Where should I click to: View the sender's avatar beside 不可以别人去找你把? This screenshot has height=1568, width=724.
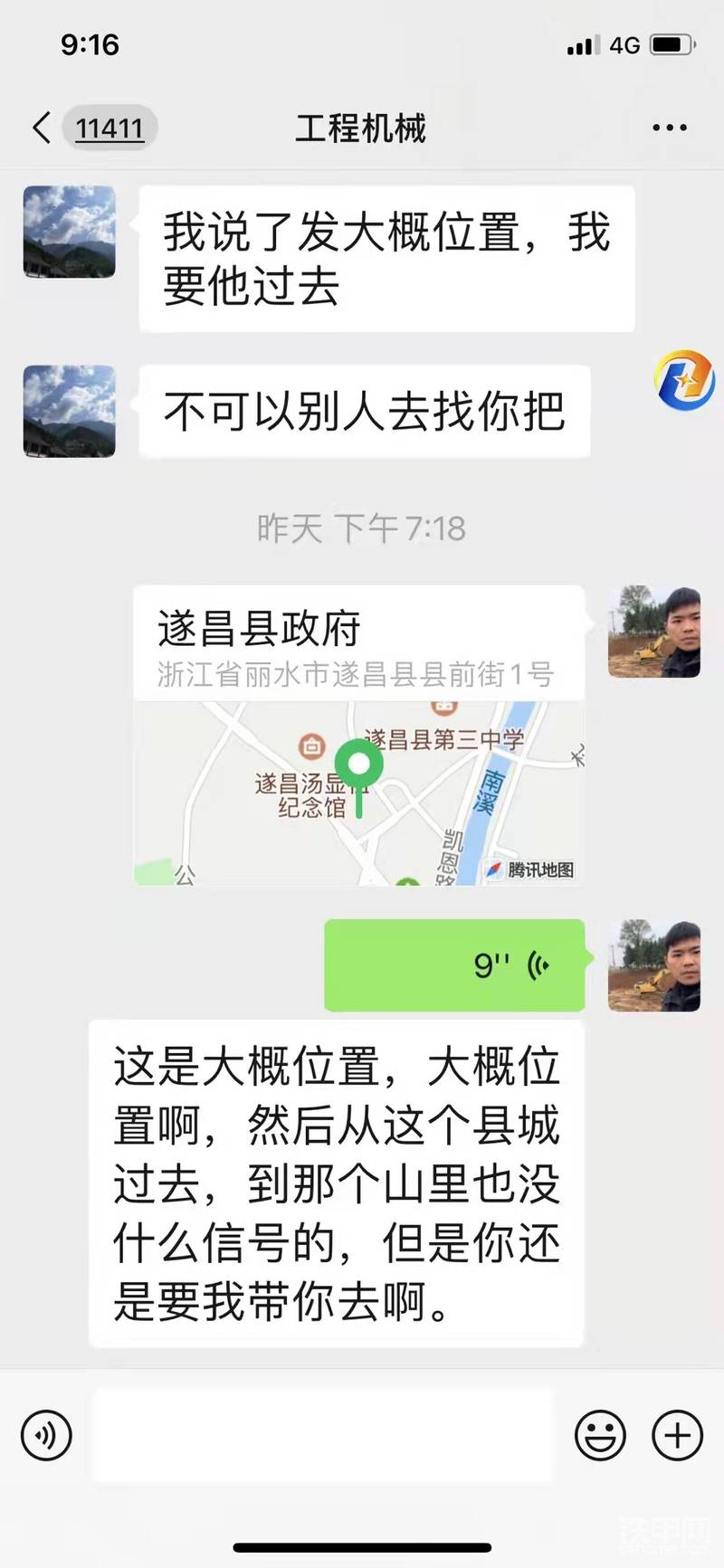pyautogui.click(x=70, y=412)
